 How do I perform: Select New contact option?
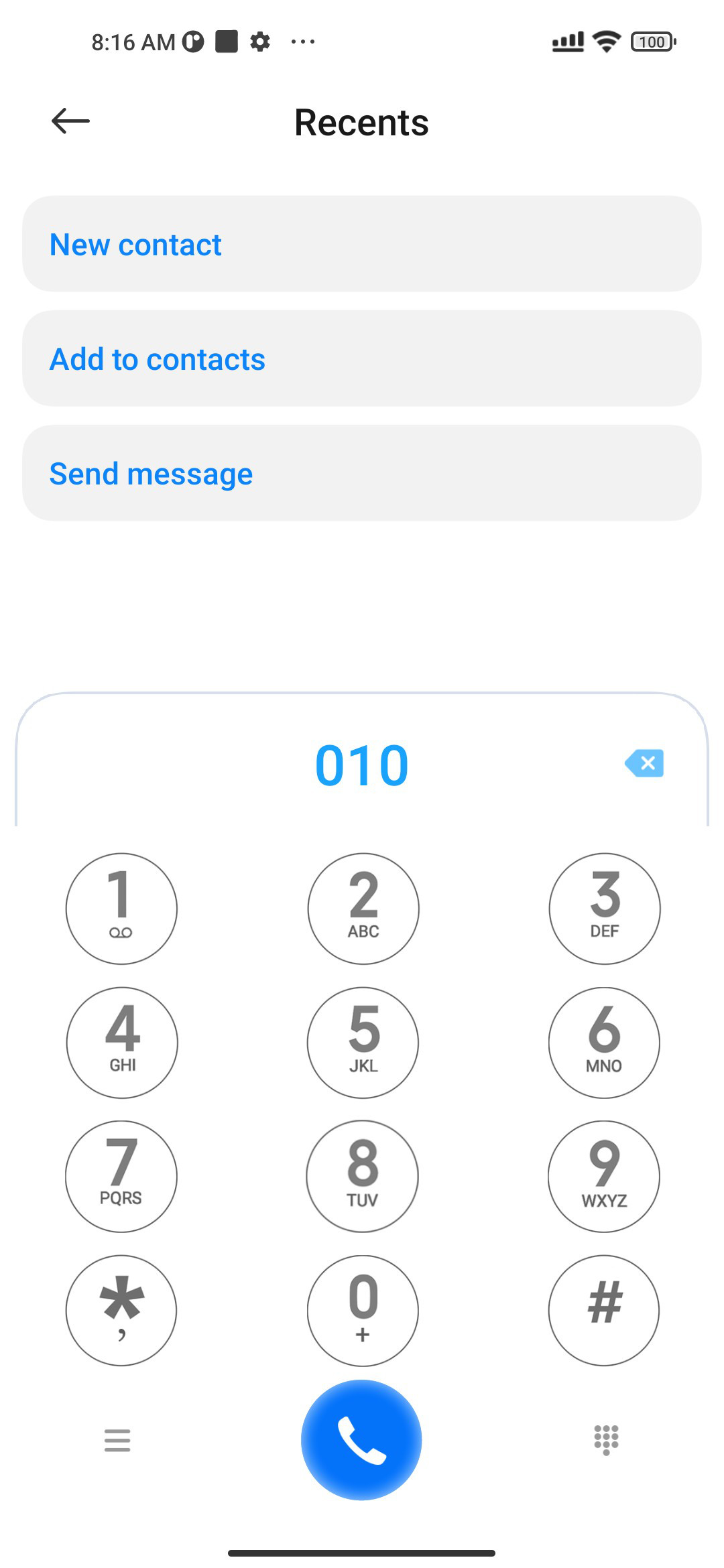pos(362,245)
